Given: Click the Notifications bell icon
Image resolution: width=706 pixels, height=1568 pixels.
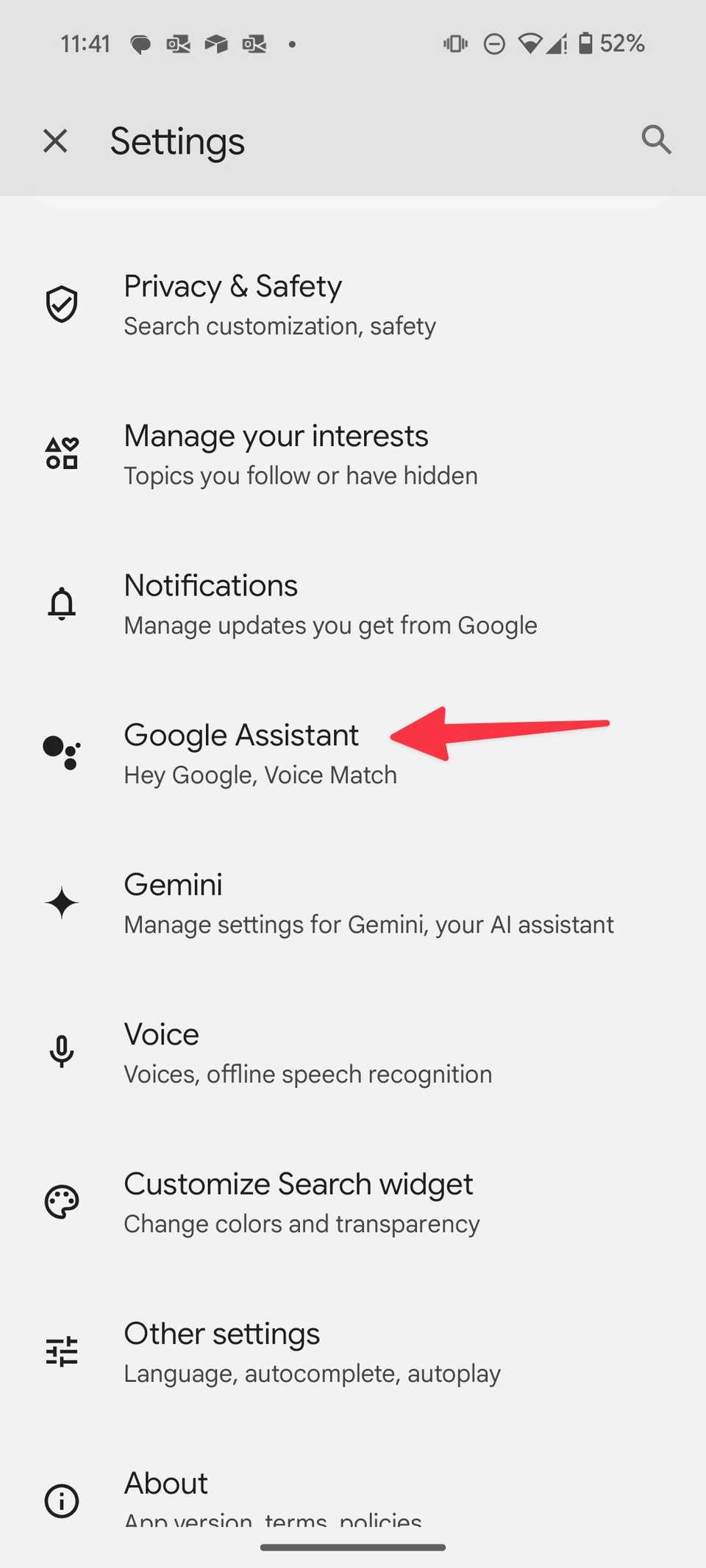Looking at the screenshot, I should [62, 603].
